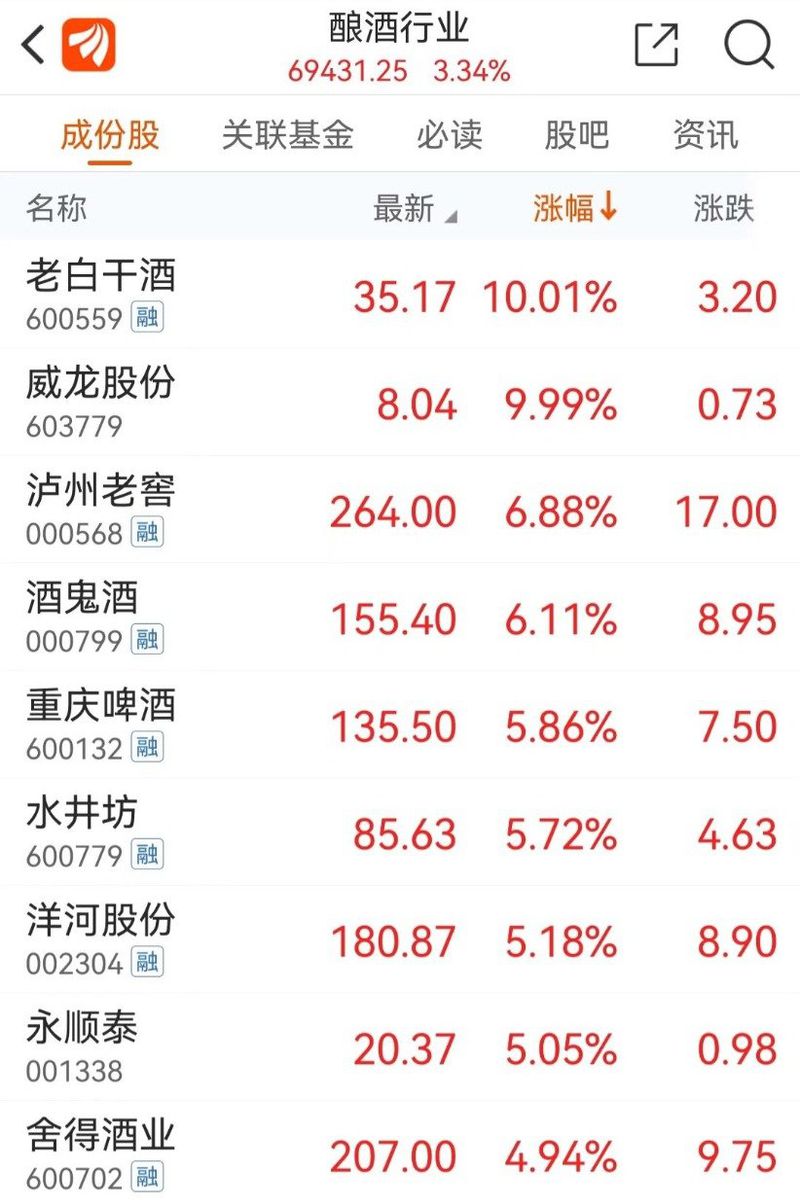
Task: Select the 资讯 tab
Action: (705, 135)
